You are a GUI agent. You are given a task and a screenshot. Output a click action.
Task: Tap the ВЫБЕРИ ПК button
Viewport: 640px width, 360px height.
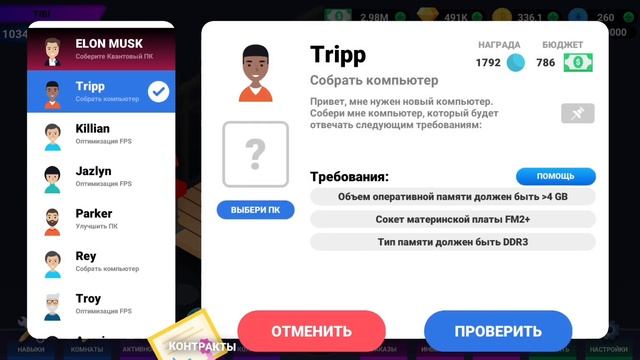point(256,210)
